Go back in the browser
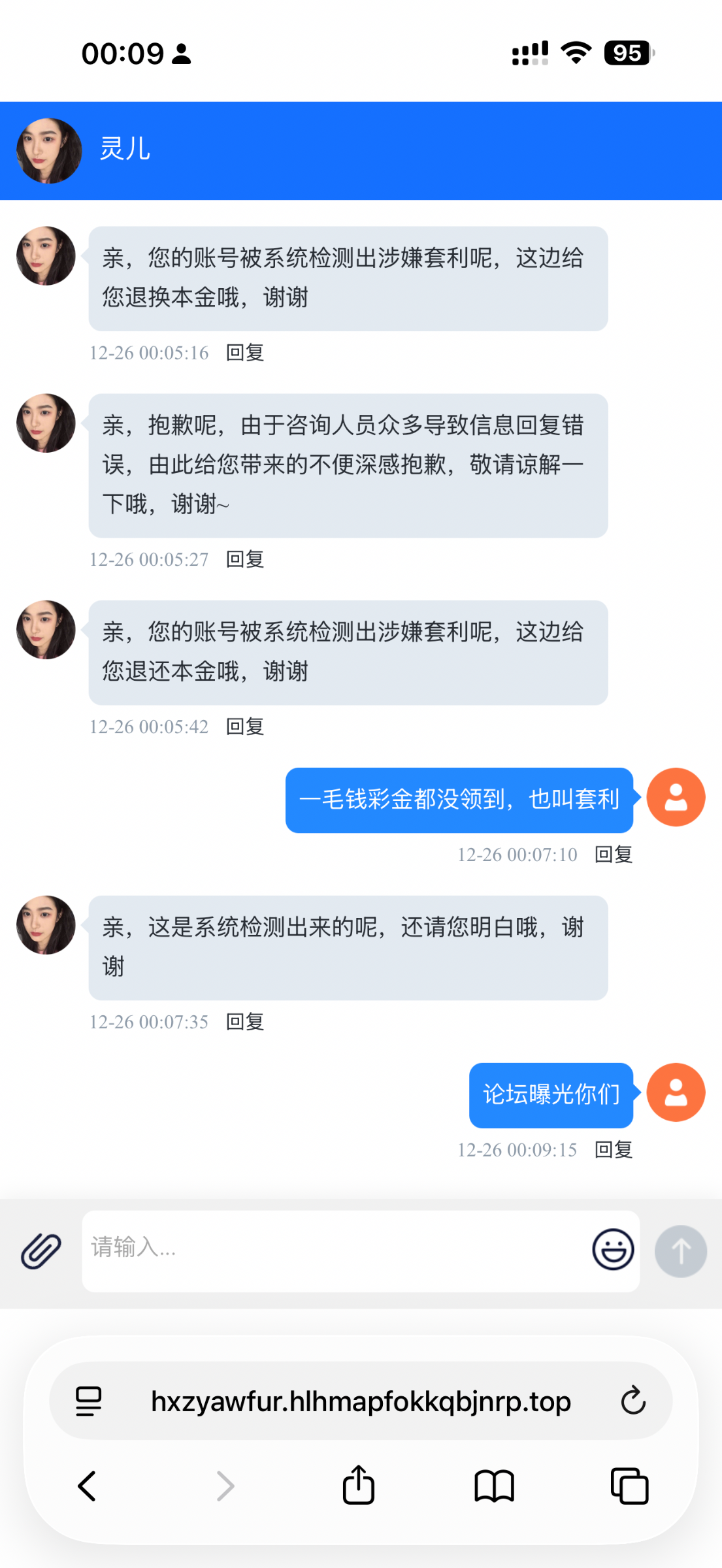722x1568 pixels. coord(88,1486)
